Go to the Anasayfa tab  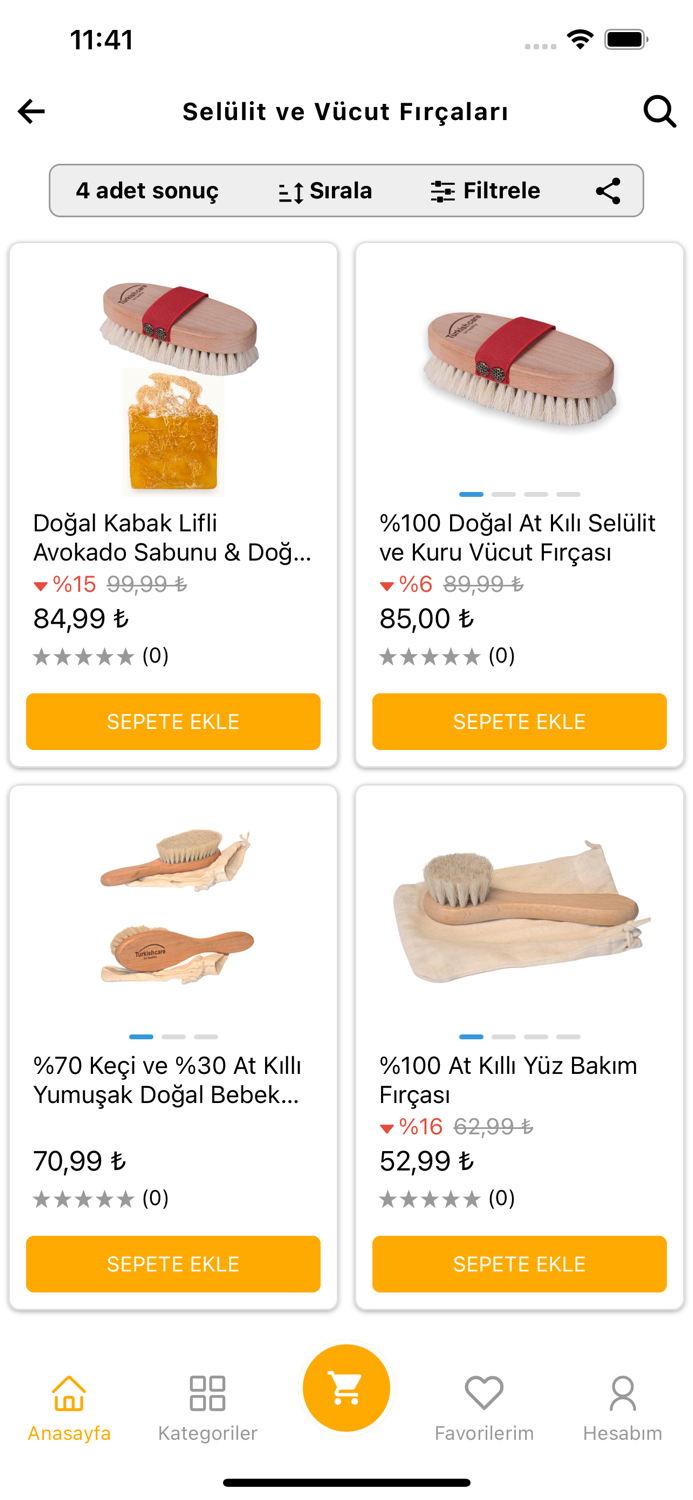pyautogui.click(x=69, y=1408)
